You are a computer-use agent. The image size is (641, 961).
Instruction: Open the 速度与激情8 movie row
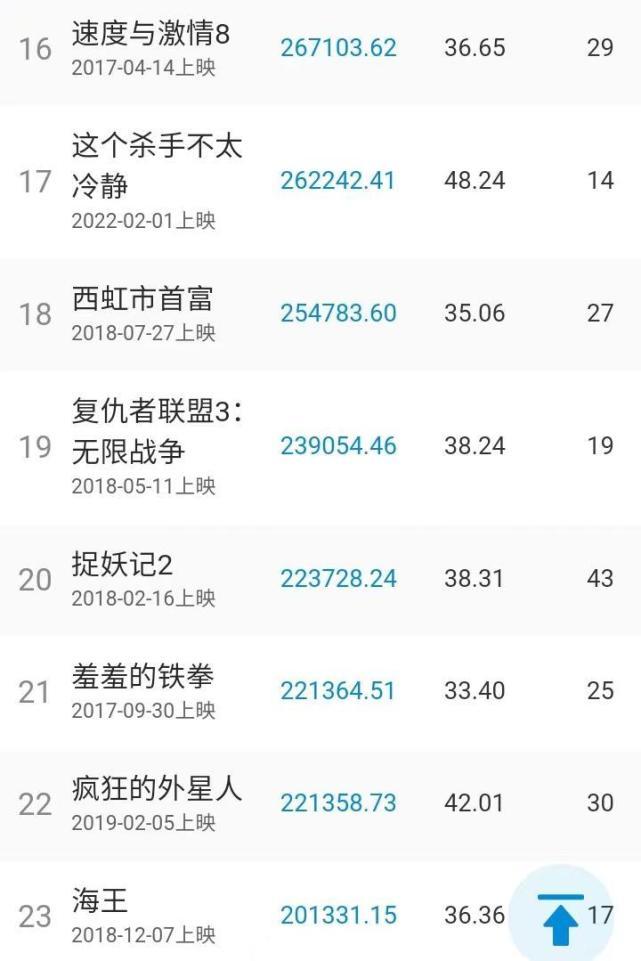point(151,36)
